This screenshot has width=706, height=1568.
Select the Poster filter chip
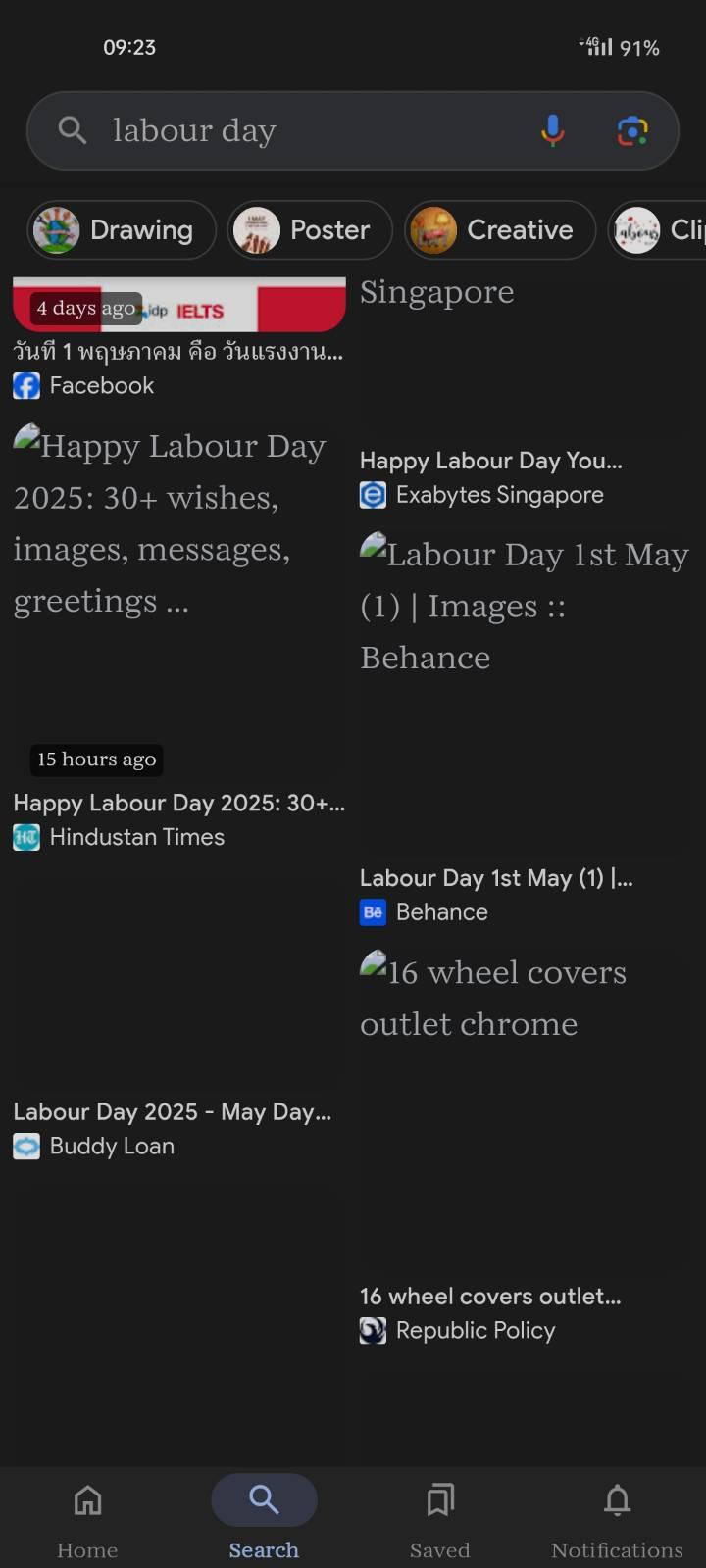[x=310, y=230]
